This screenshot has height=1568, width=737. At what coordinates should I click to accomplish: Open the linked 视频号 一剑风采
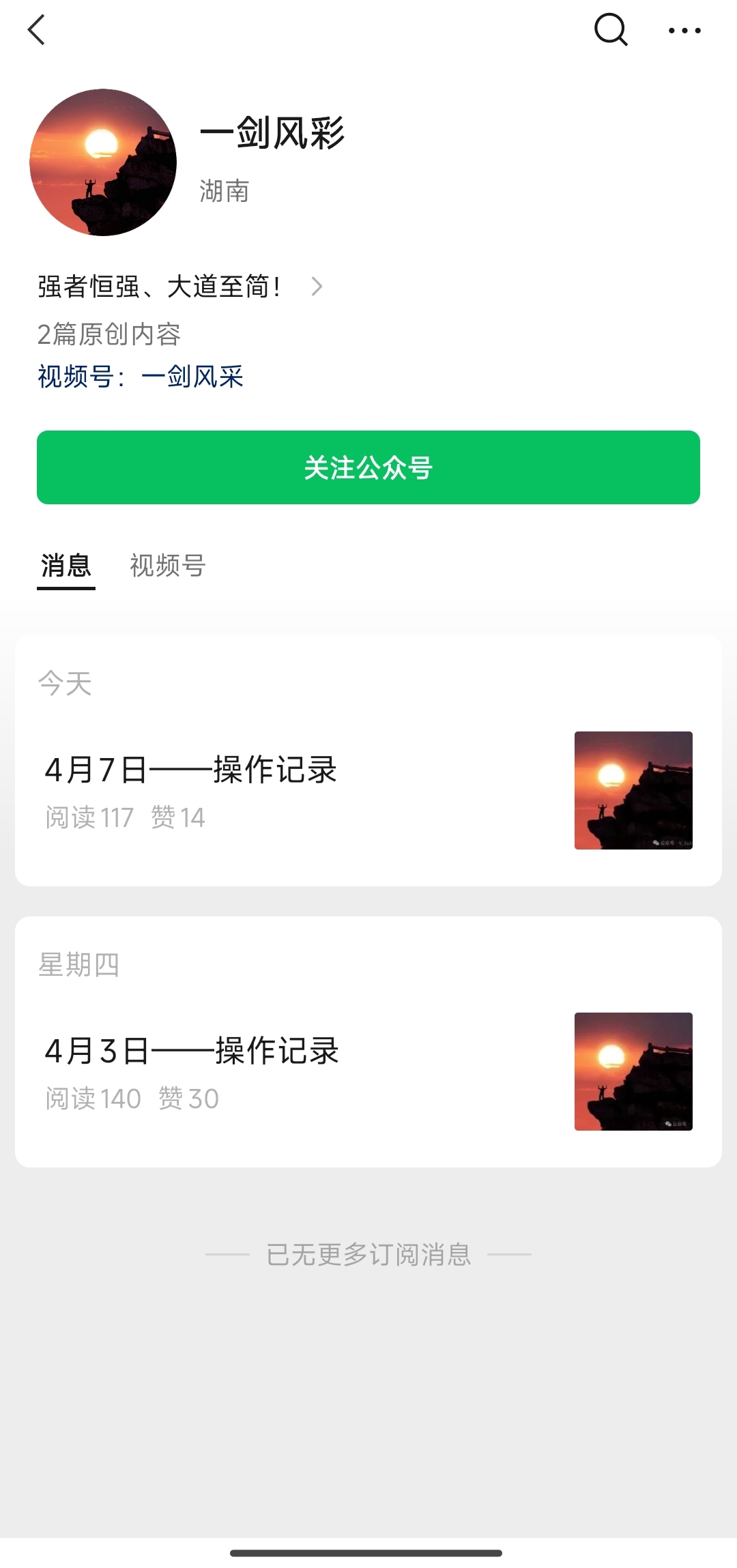tap(192, 377)
